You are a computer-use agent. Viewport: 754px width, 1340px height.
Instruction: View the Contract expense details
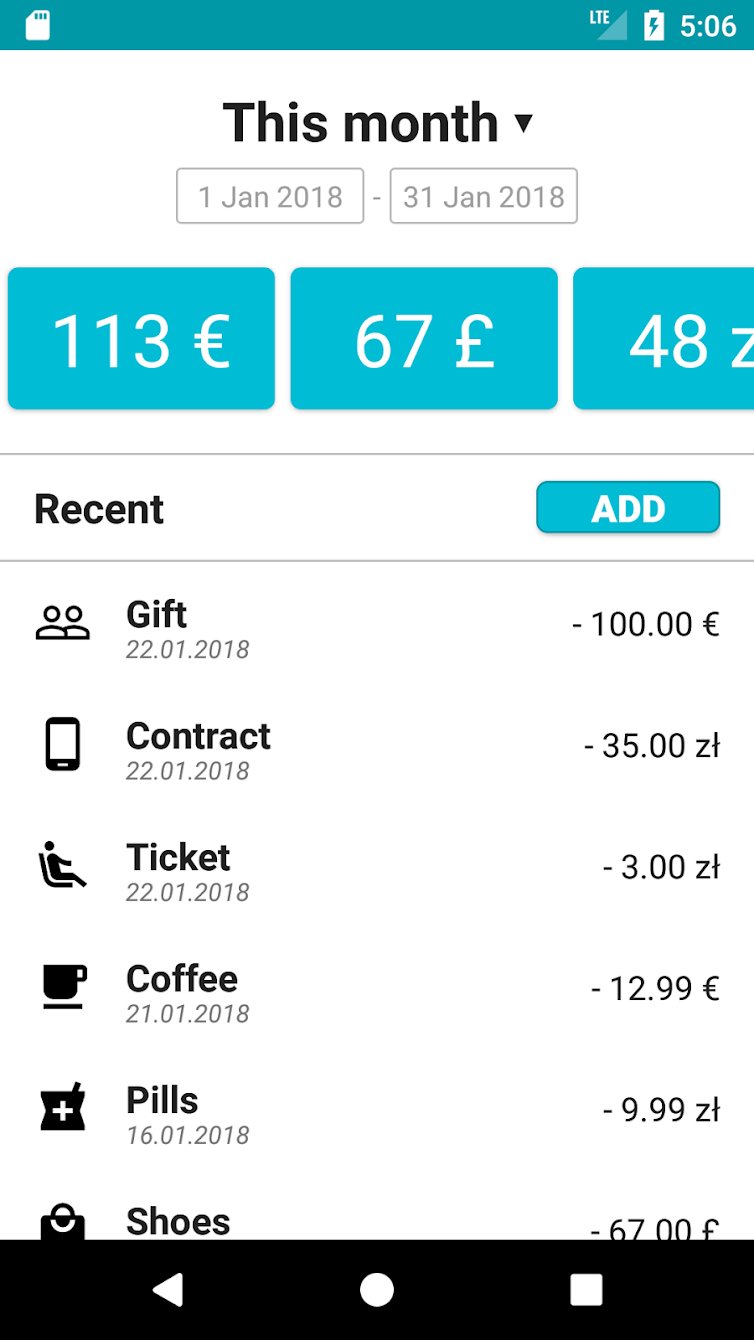pos(377,747)
